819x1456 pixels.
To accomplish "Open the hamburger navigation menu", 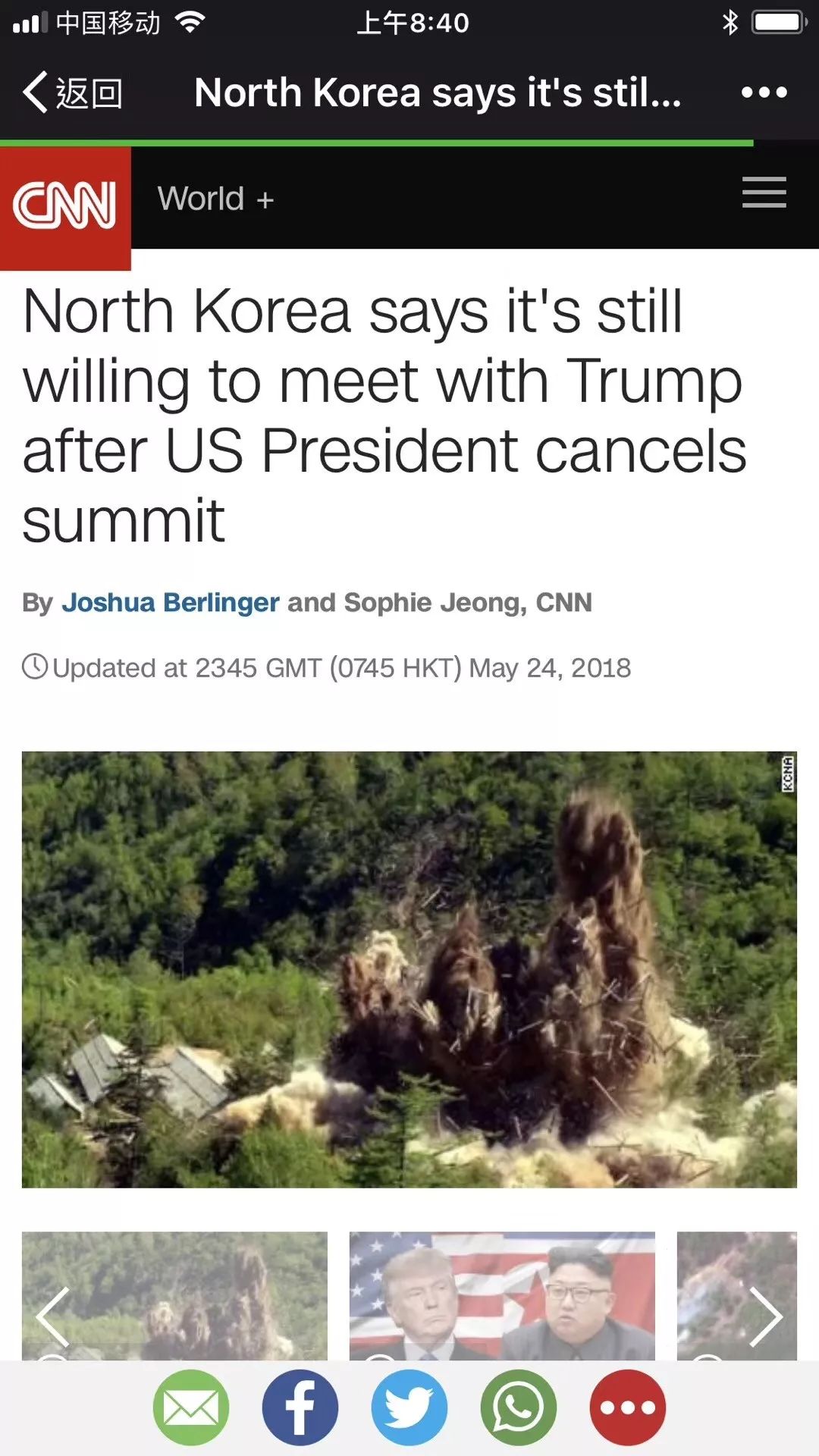I will 764,193.
